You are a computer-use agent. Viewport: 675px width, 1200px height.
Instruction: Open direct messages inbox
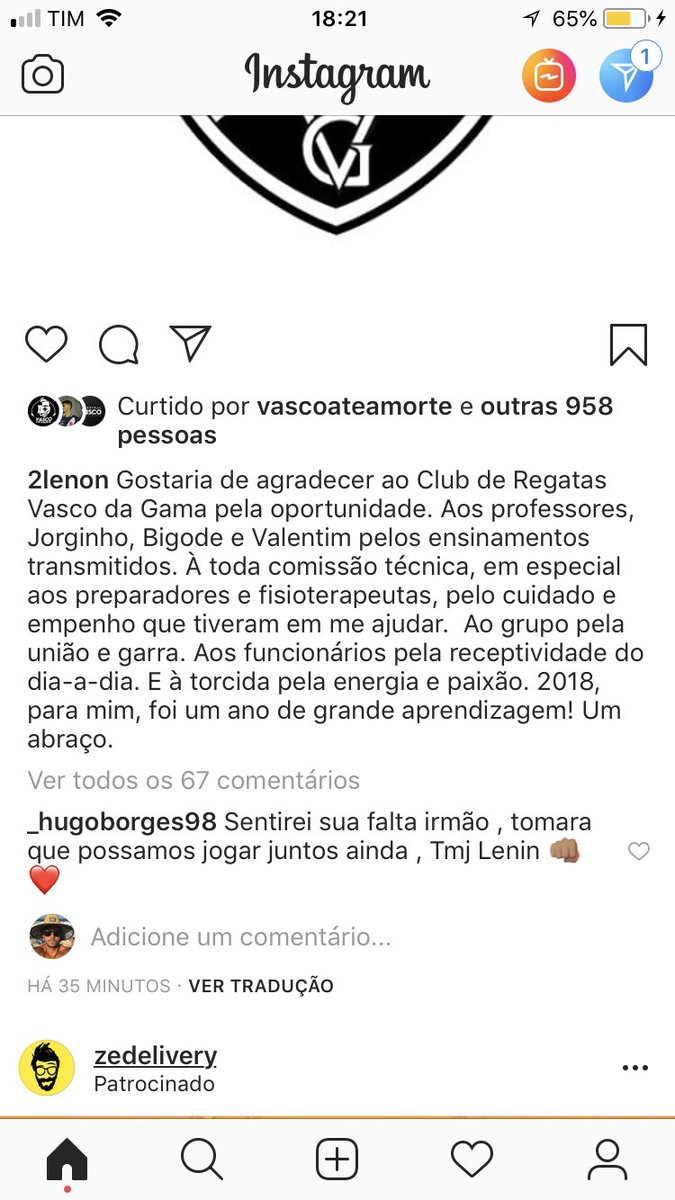(625, 77)
